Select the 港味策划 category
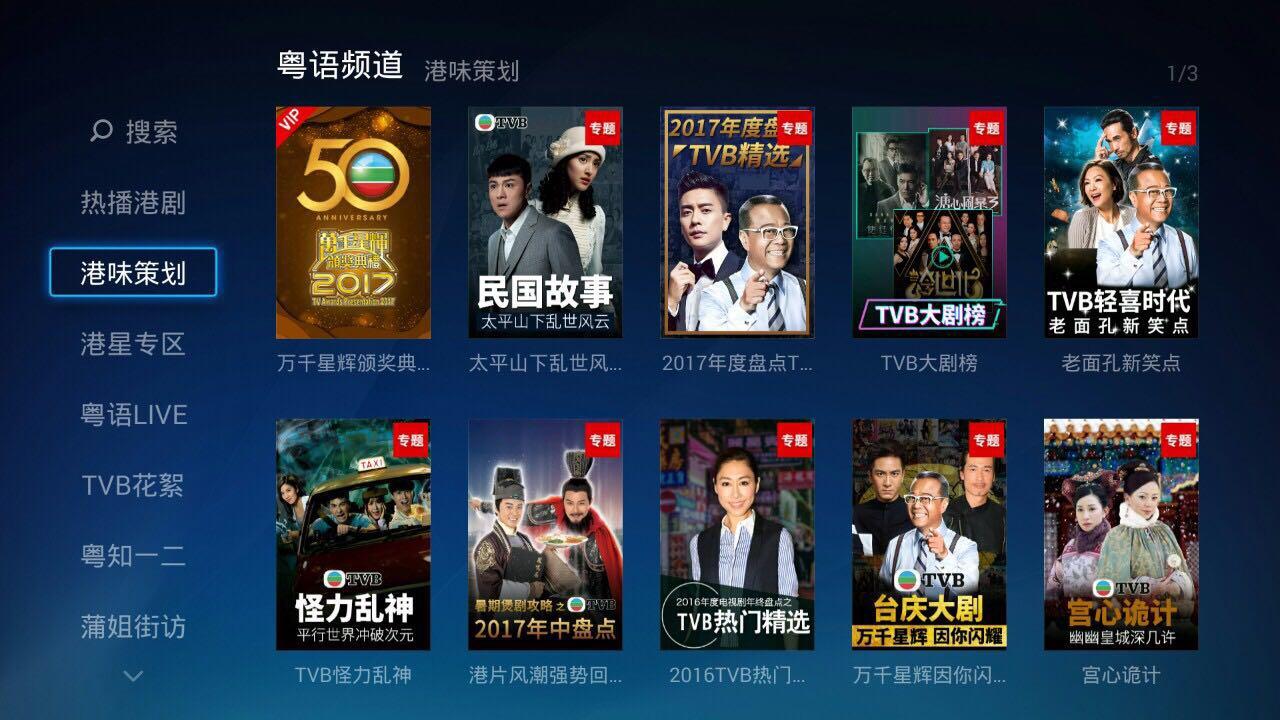1280x720 pixels. pos(133,273)
